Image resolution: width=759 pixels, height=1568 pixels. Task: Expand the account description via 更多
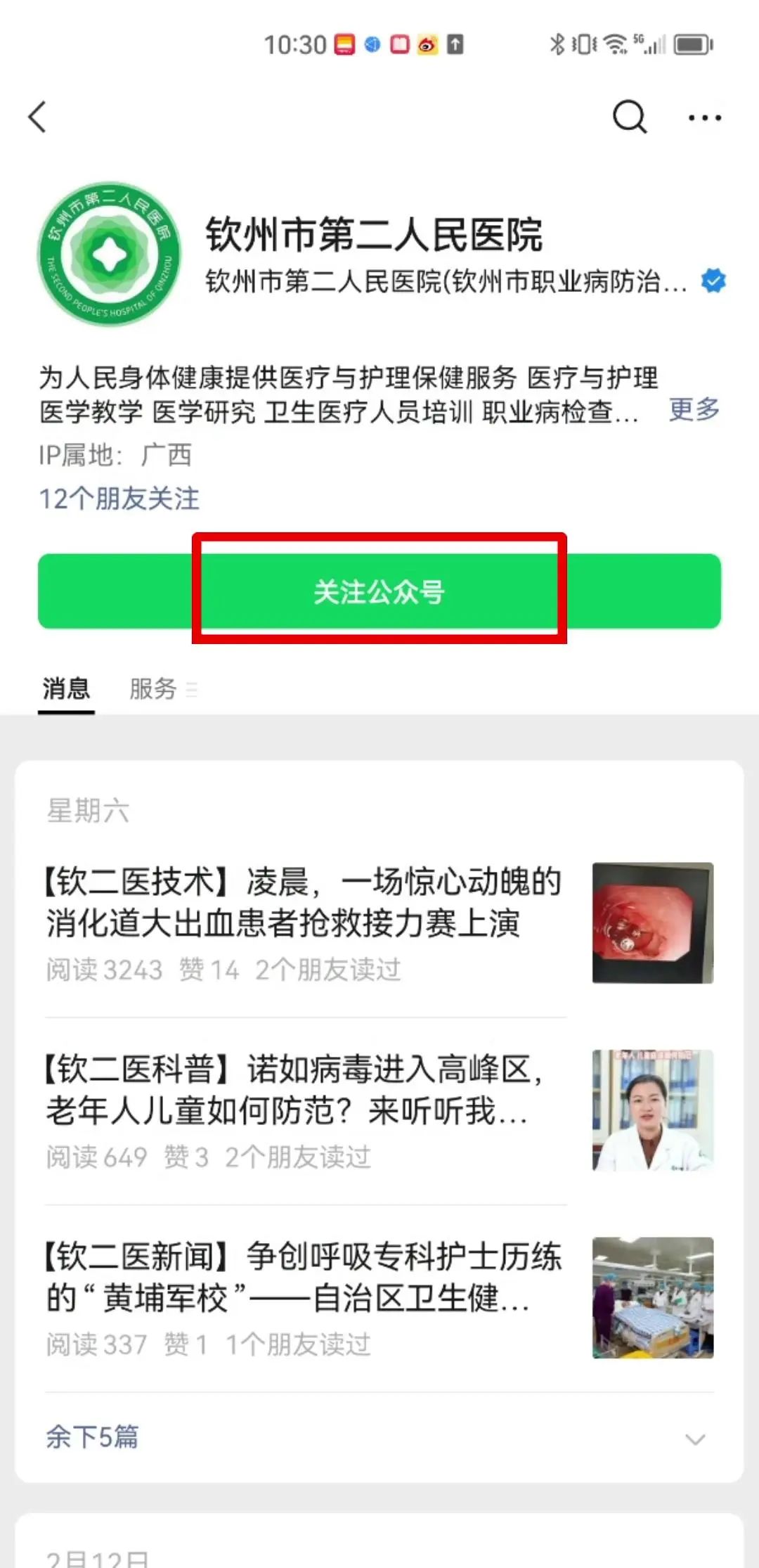pos(694,409)
